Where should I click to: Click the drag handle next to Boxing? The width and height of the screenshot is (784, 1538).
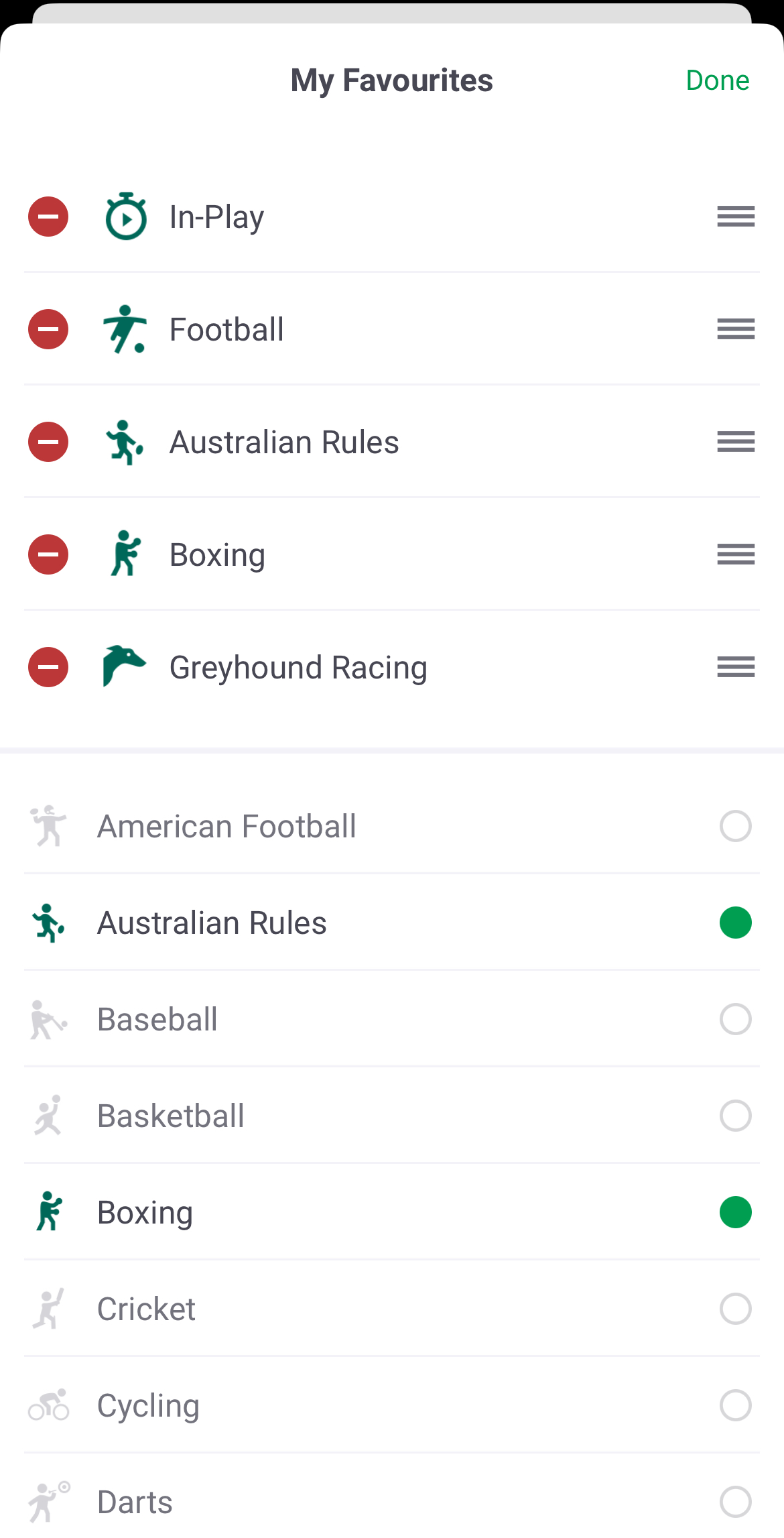(735, 554)
